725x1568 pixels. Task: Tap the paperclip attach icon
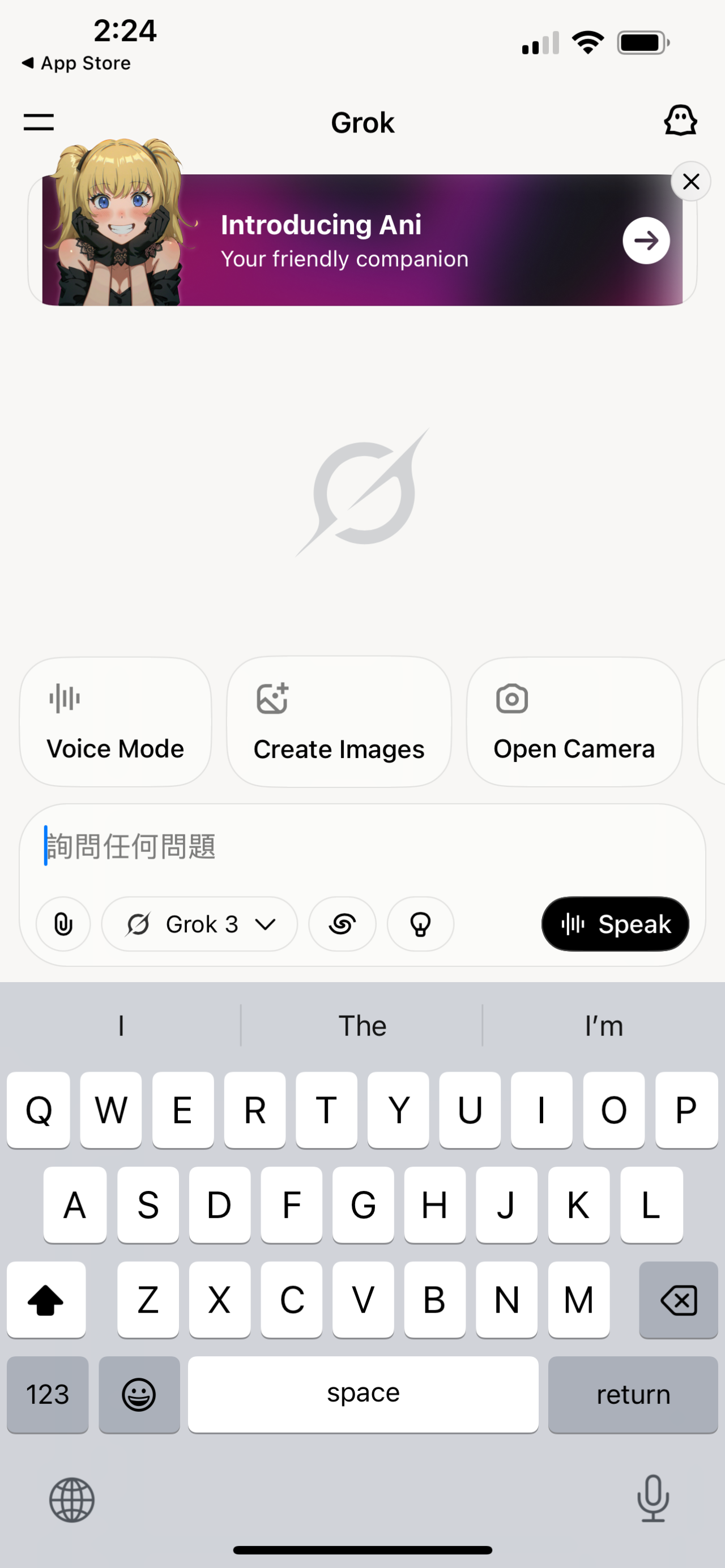[63, 924]
